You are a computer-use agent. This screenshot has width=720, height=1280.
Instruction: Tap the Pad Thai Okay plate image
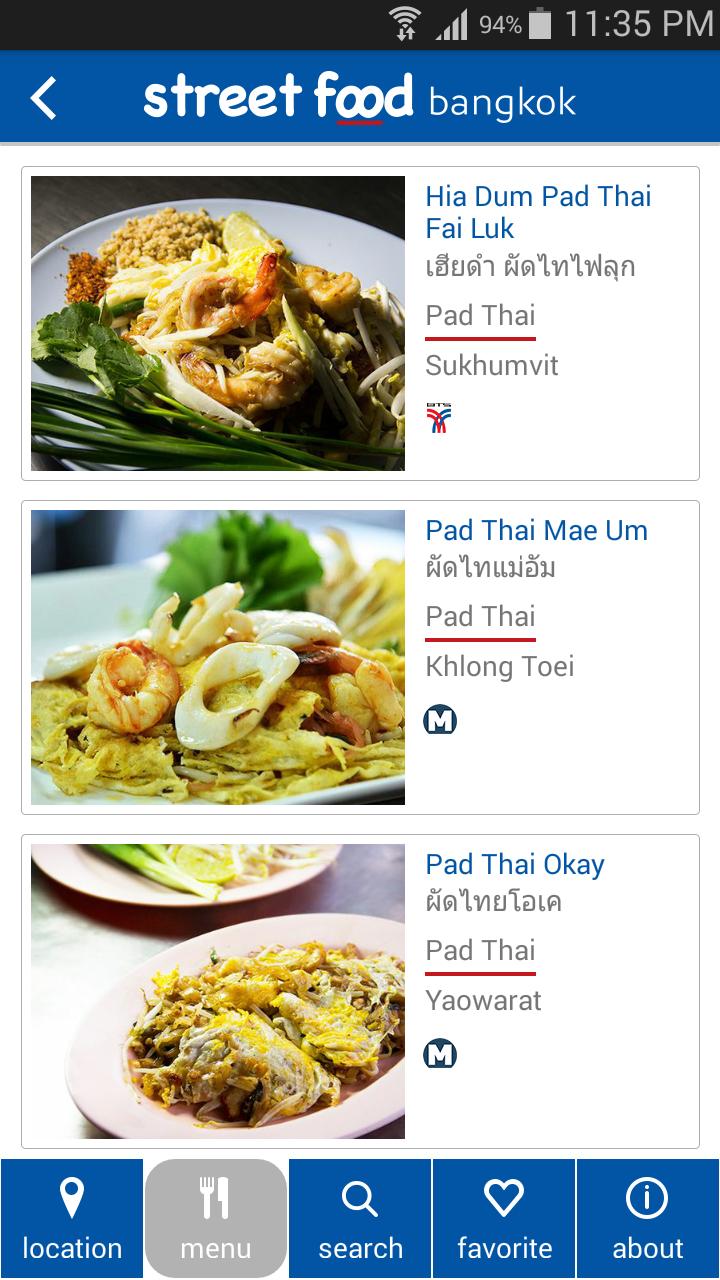click(218, 988)
